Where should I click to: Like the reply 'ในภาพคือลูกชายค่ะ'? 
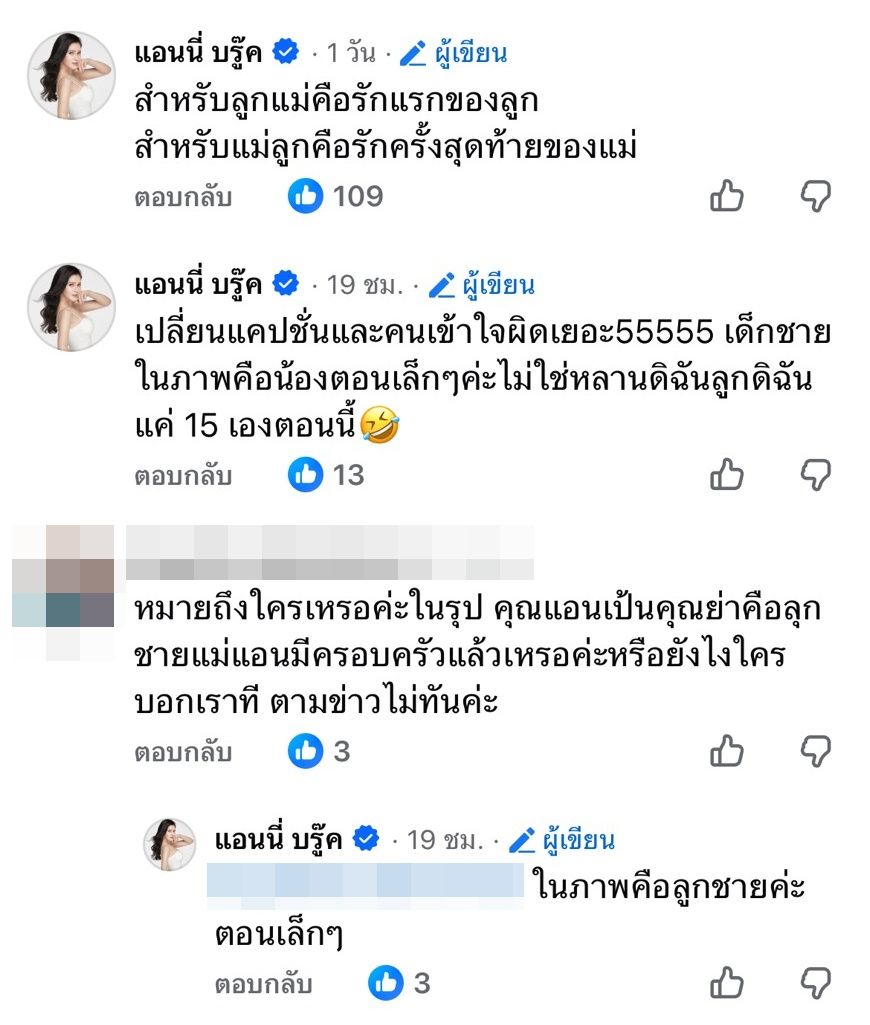727,984
